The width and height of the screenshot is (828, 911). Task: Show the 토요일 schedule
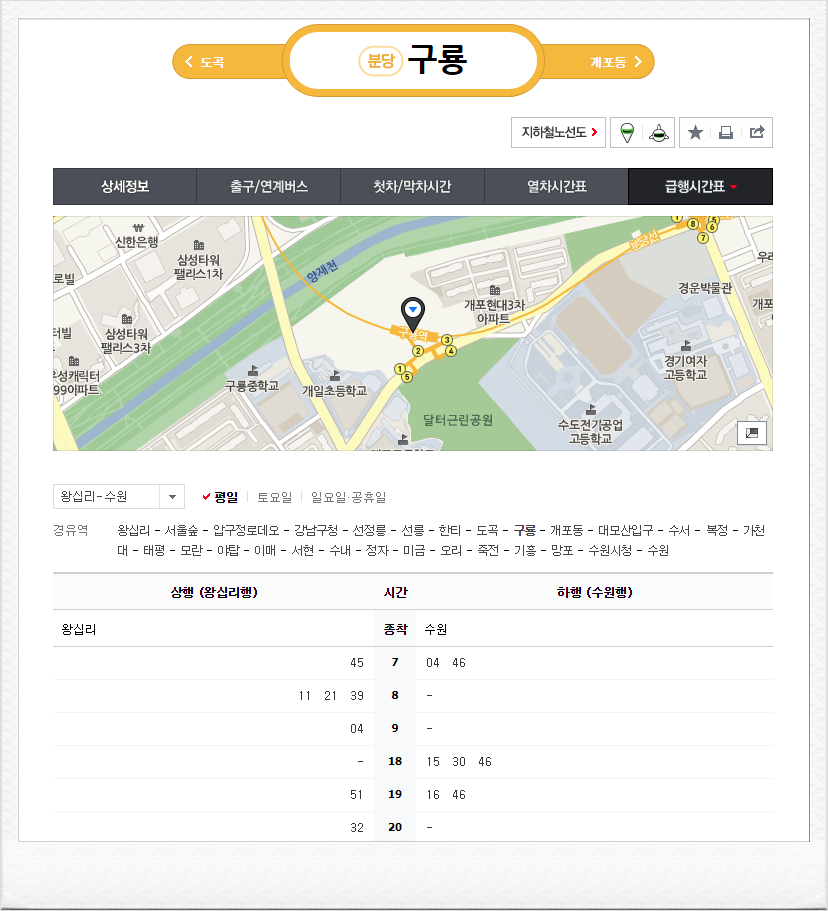[x=274, y=497]
